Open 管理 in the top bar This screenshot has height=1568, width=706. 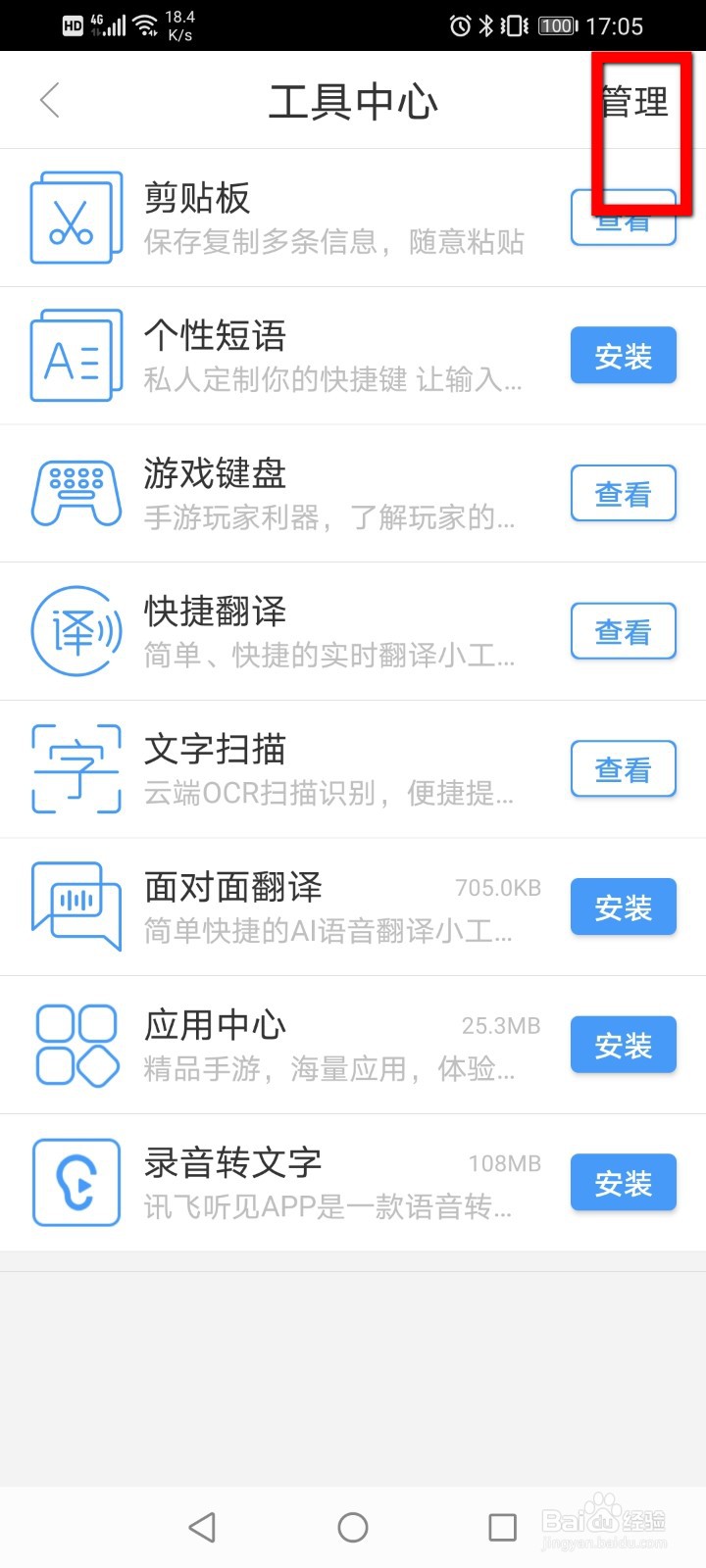[634, 101]
